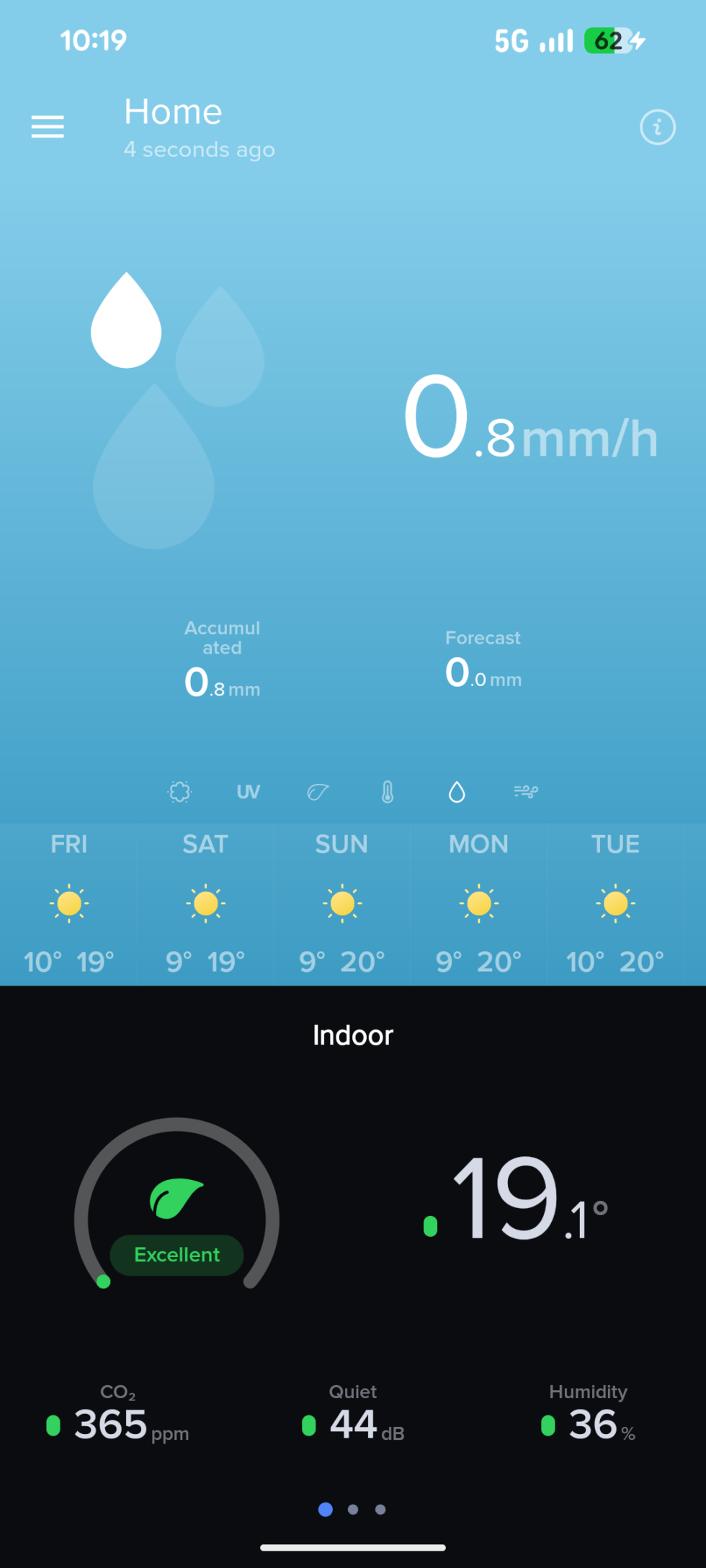
Task: Show the leaf air quality view
Action: (318, 792)
